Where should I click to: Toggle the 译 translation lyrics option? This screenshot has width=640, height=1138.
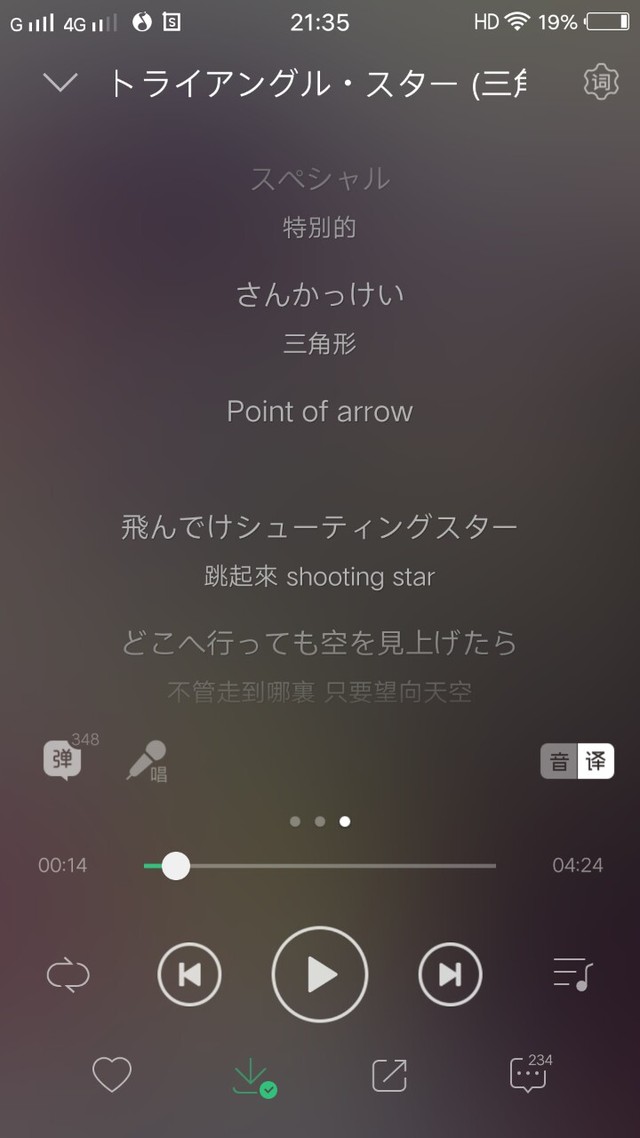(x=596, y=761)
